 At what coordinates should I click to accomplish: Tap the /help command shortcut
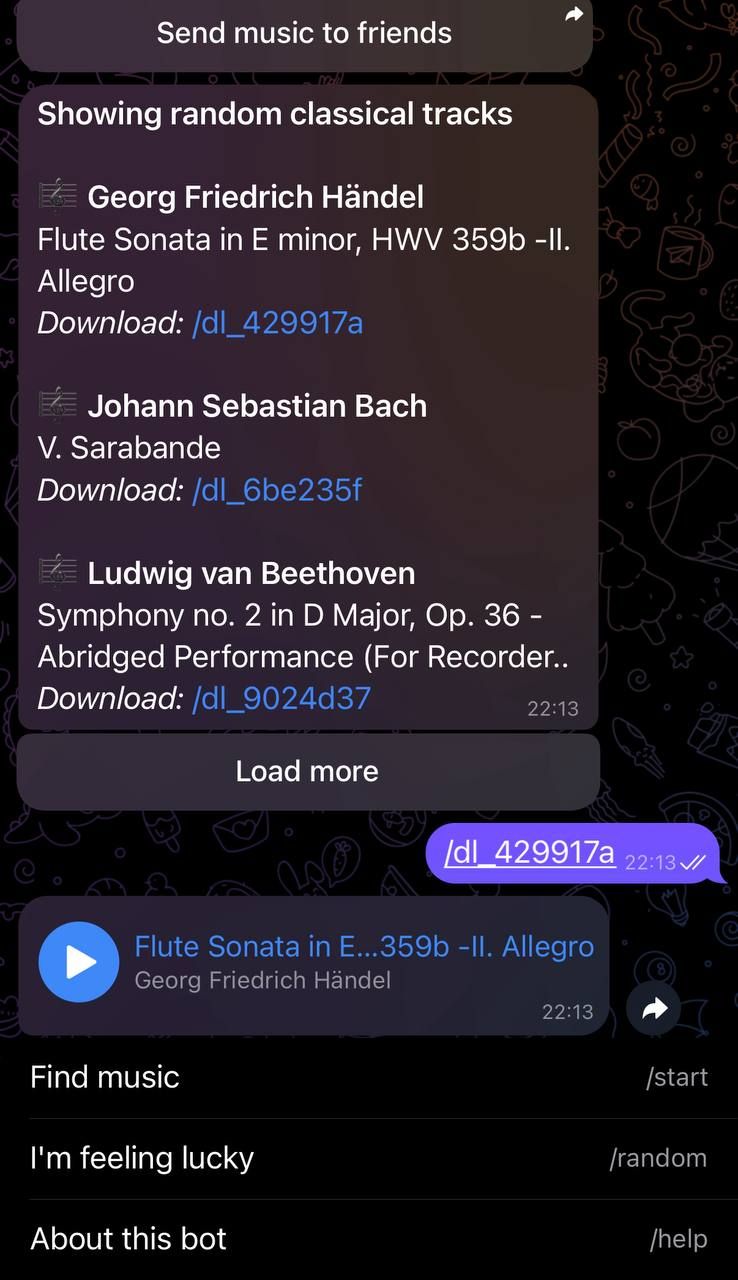pos(680,1238)
